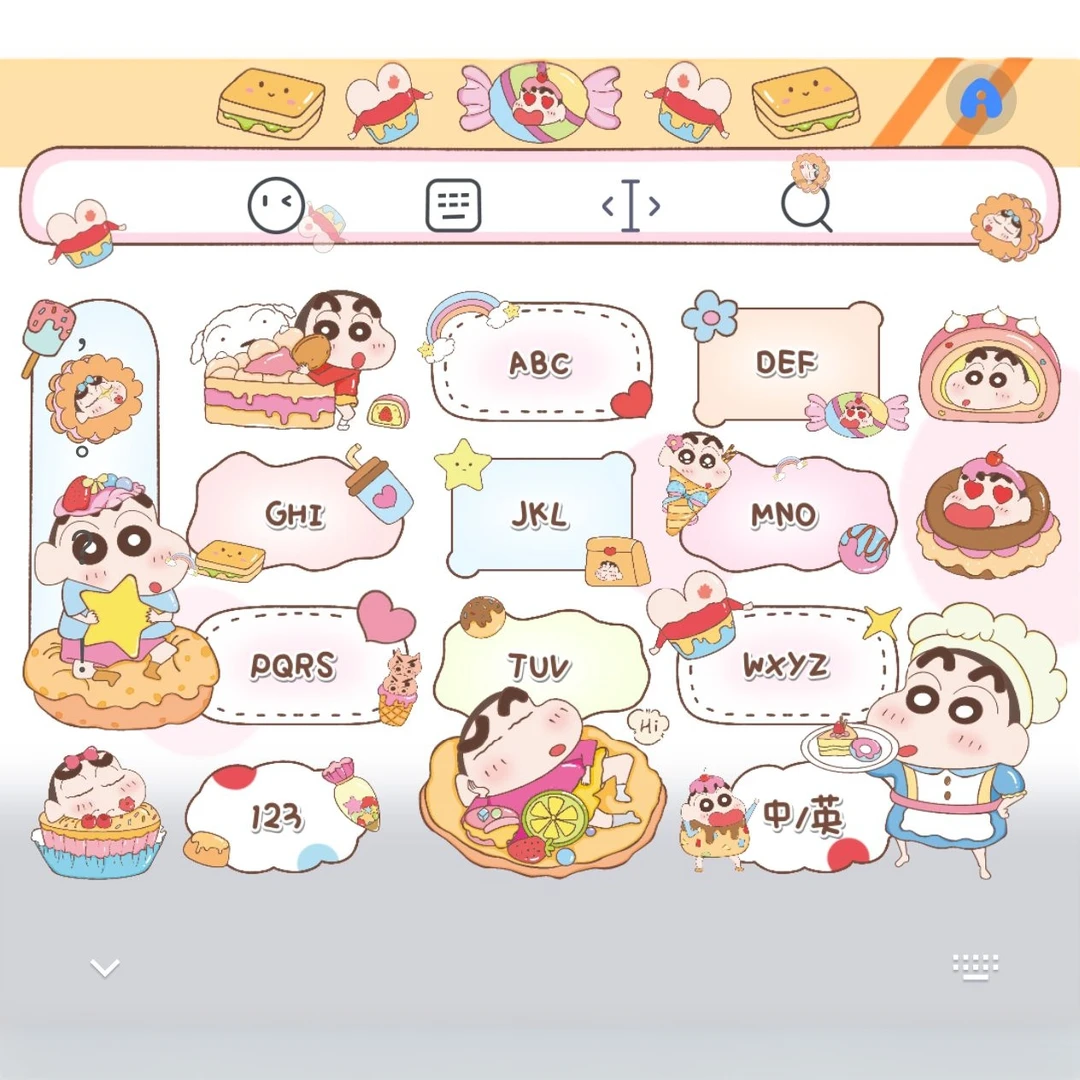
Task: Tap the search magnifier icon
Action: 806,206
